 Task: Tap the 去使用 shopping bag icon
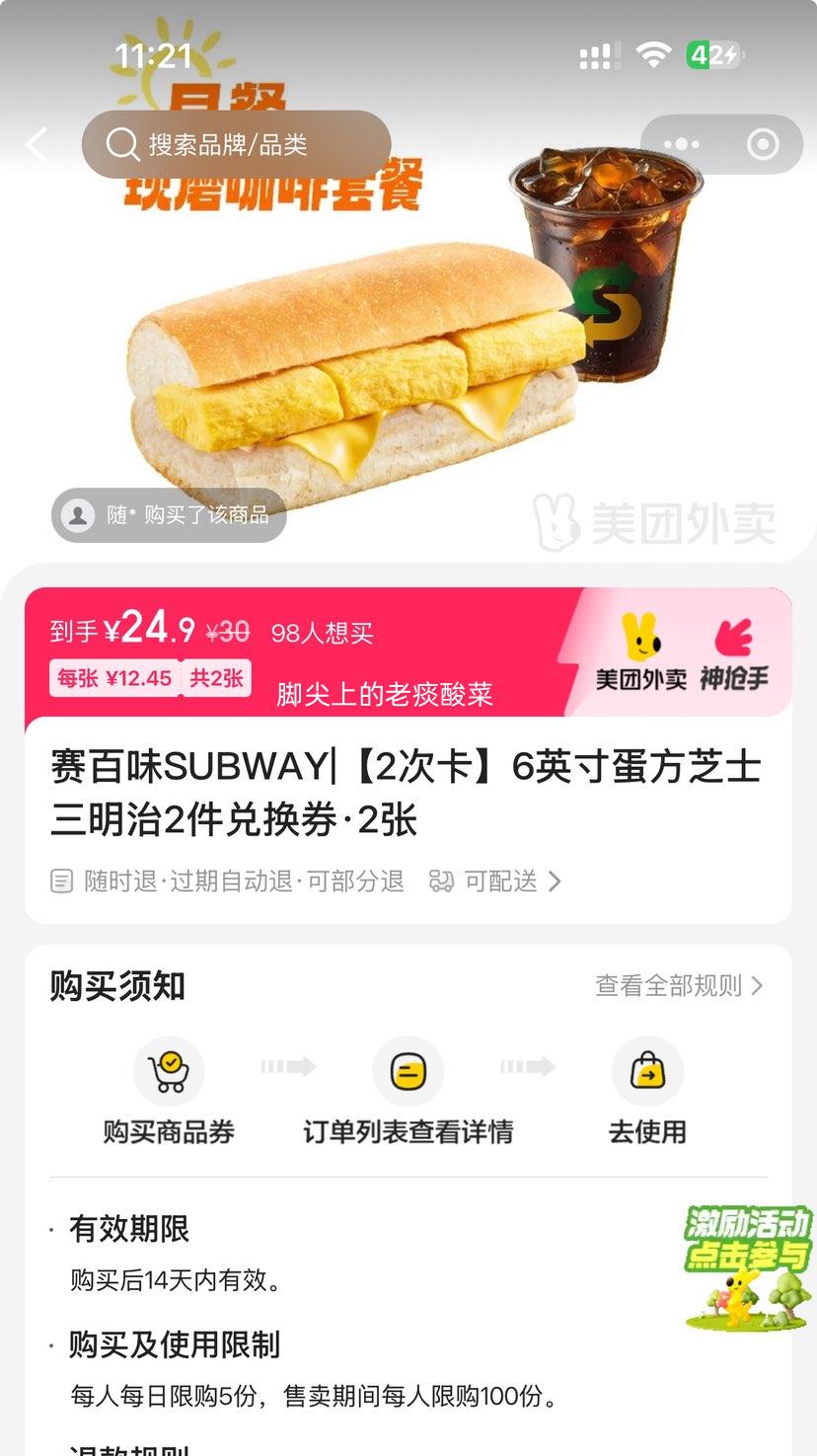[647, 1070]
